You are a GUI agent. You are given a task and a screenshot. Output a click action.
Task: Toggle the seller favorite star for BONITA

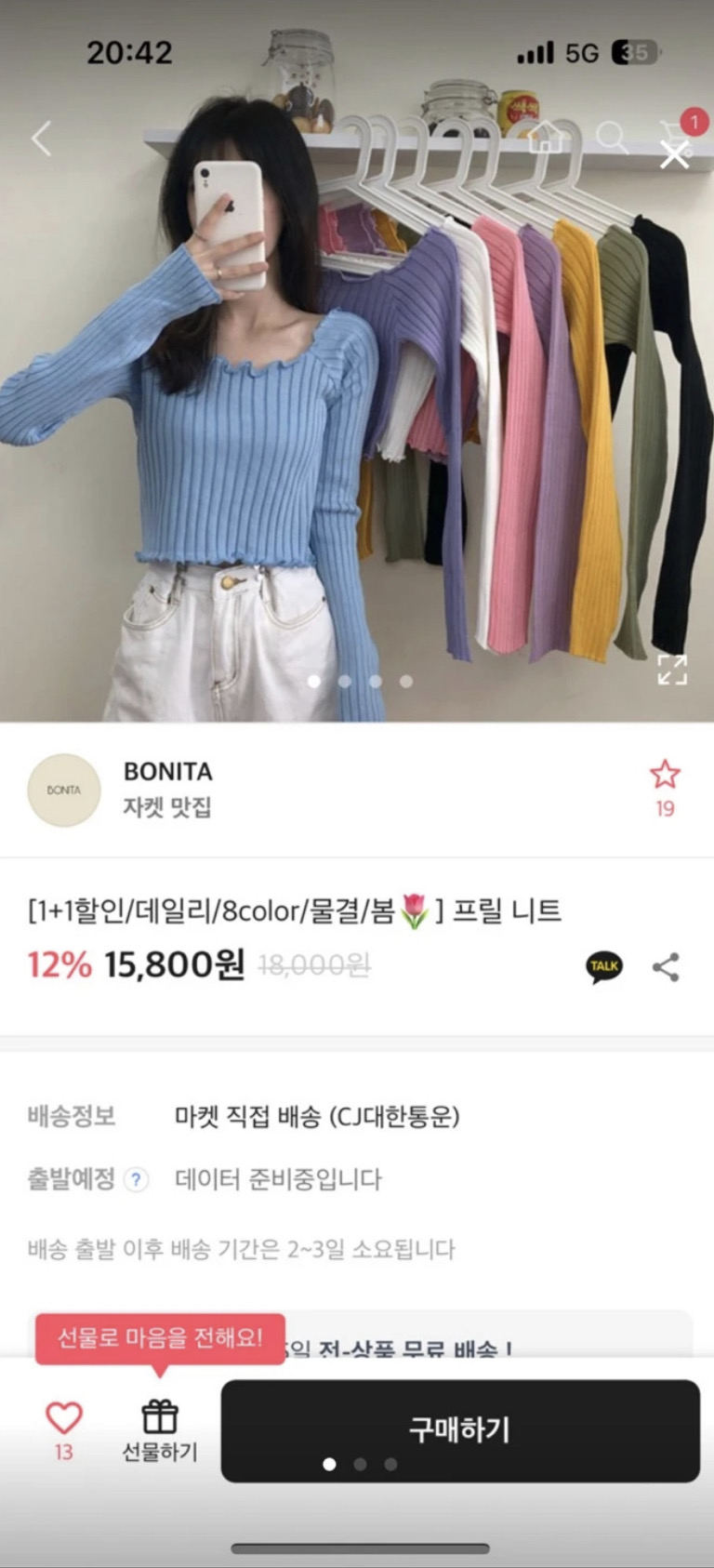tap(664, 772)
